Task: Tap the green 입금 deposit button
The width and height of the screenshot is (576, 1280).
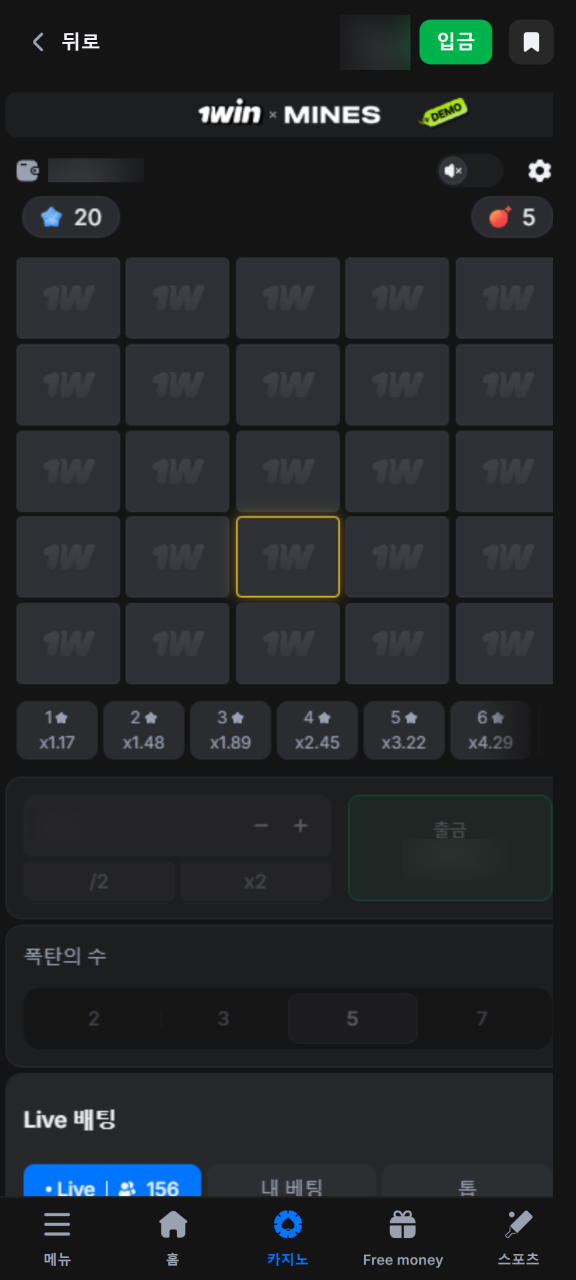Action: pyautogui.click(x=456, y=42)
